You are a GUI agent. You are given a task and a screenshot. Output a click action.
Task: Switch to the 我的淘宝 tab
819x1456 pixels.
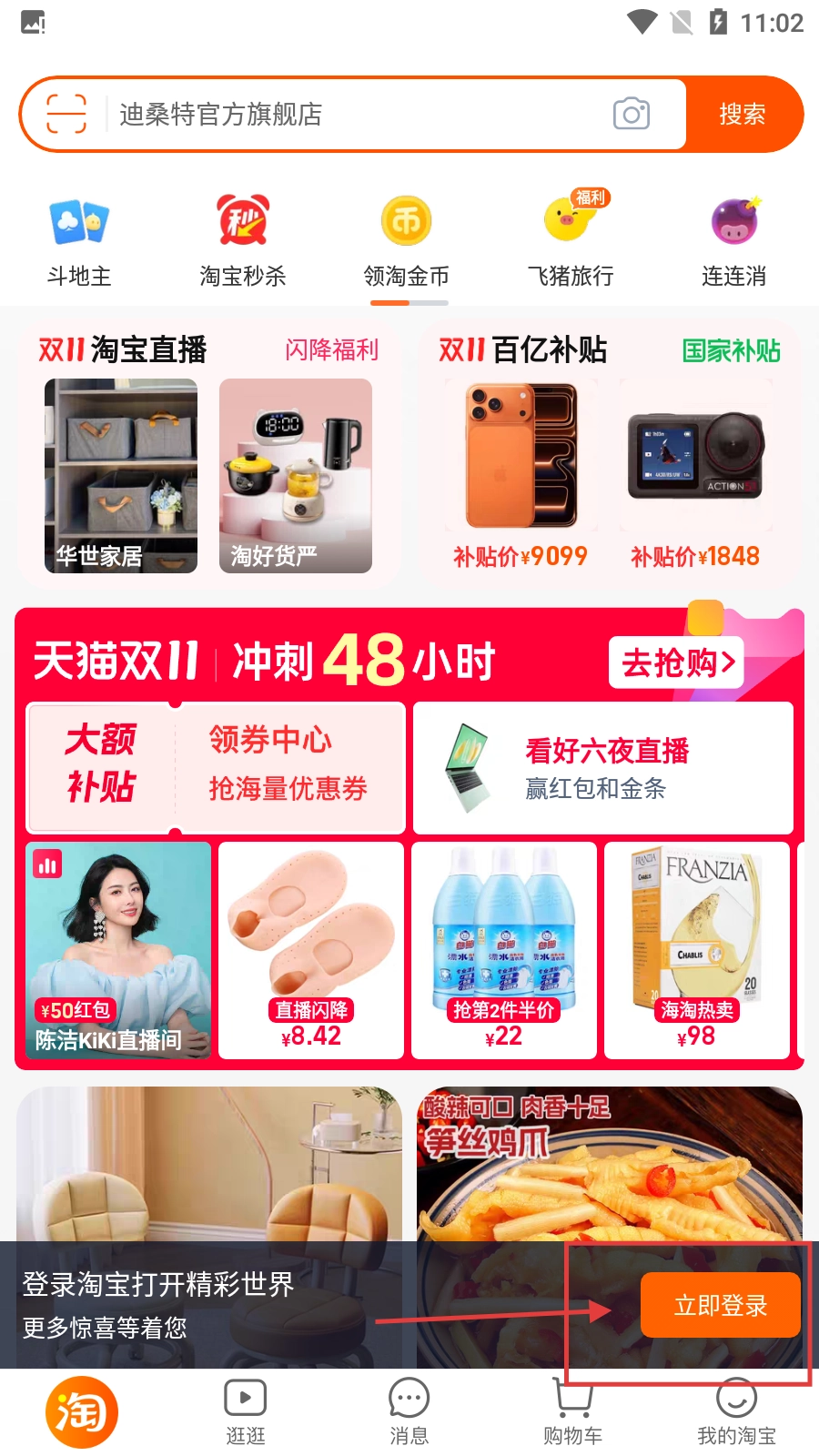point(736,1412)
